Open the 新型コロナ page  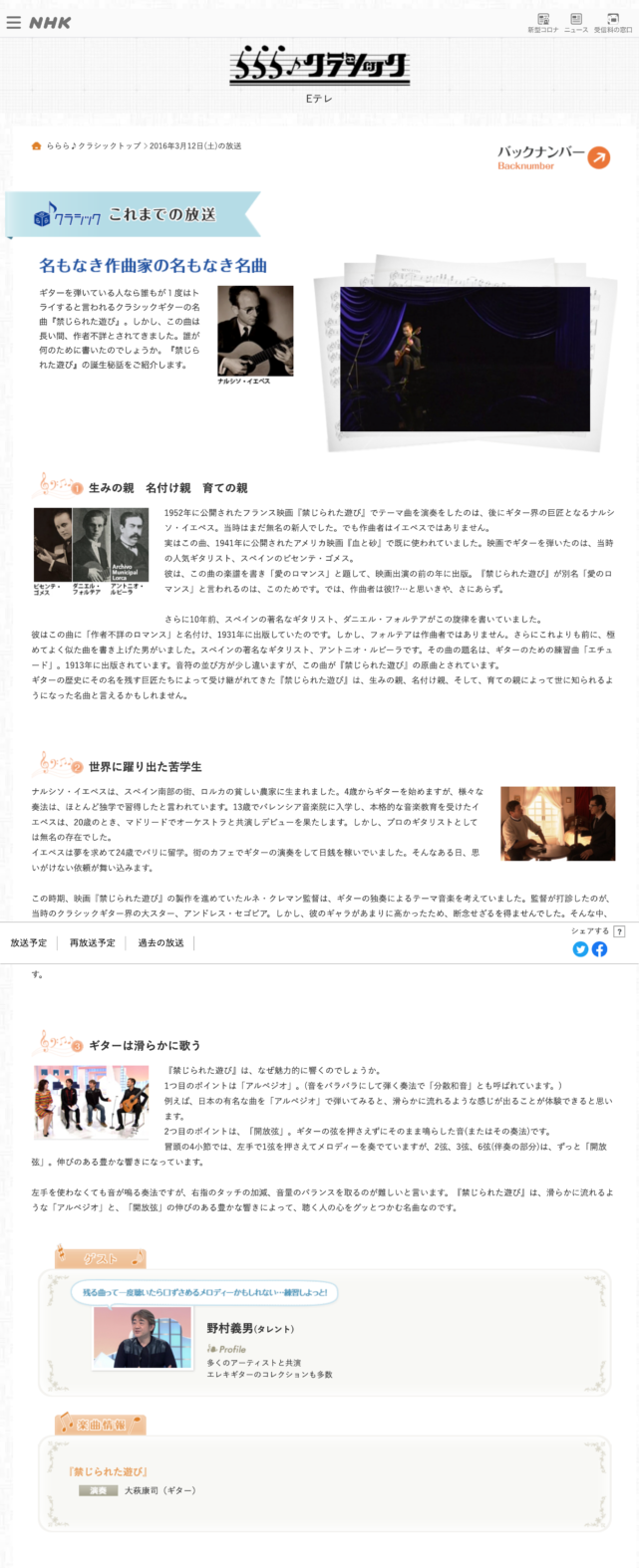pyautogui.click(x=543, y=22)
